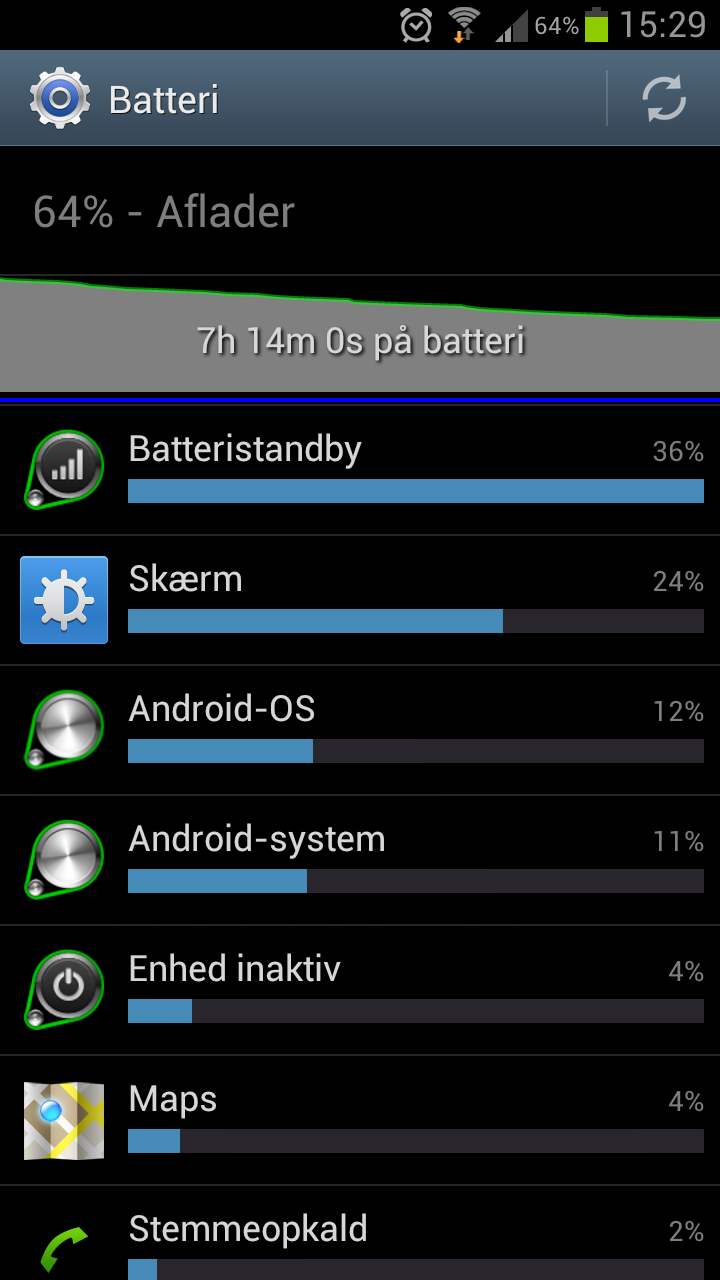Select the Stemmeopkald row
This screenshot has height=1280, width=720.
pos(360,1233)
